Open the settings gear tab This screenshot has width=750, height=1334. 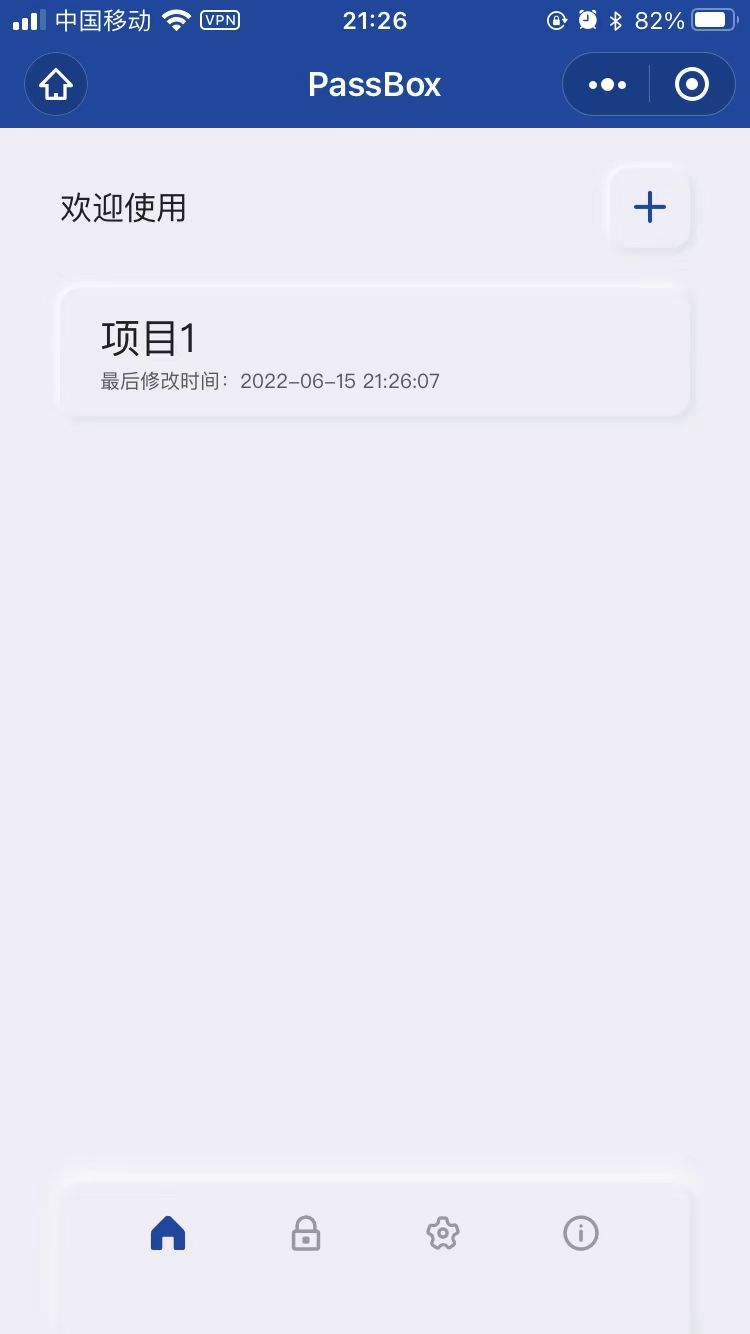click(442, 1233)
